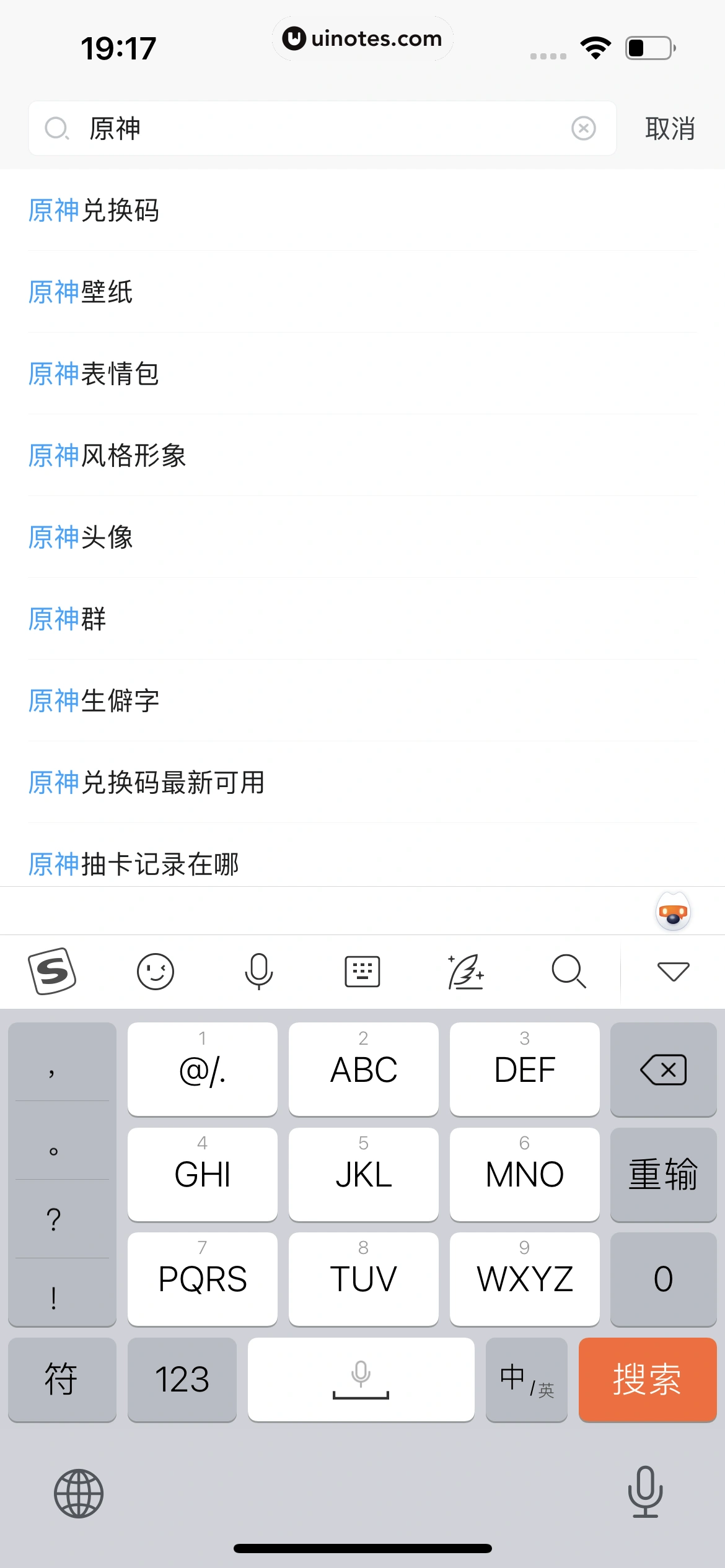
Task: Select the suggestion 原神兑换码
Action: (x=94, y=211)
